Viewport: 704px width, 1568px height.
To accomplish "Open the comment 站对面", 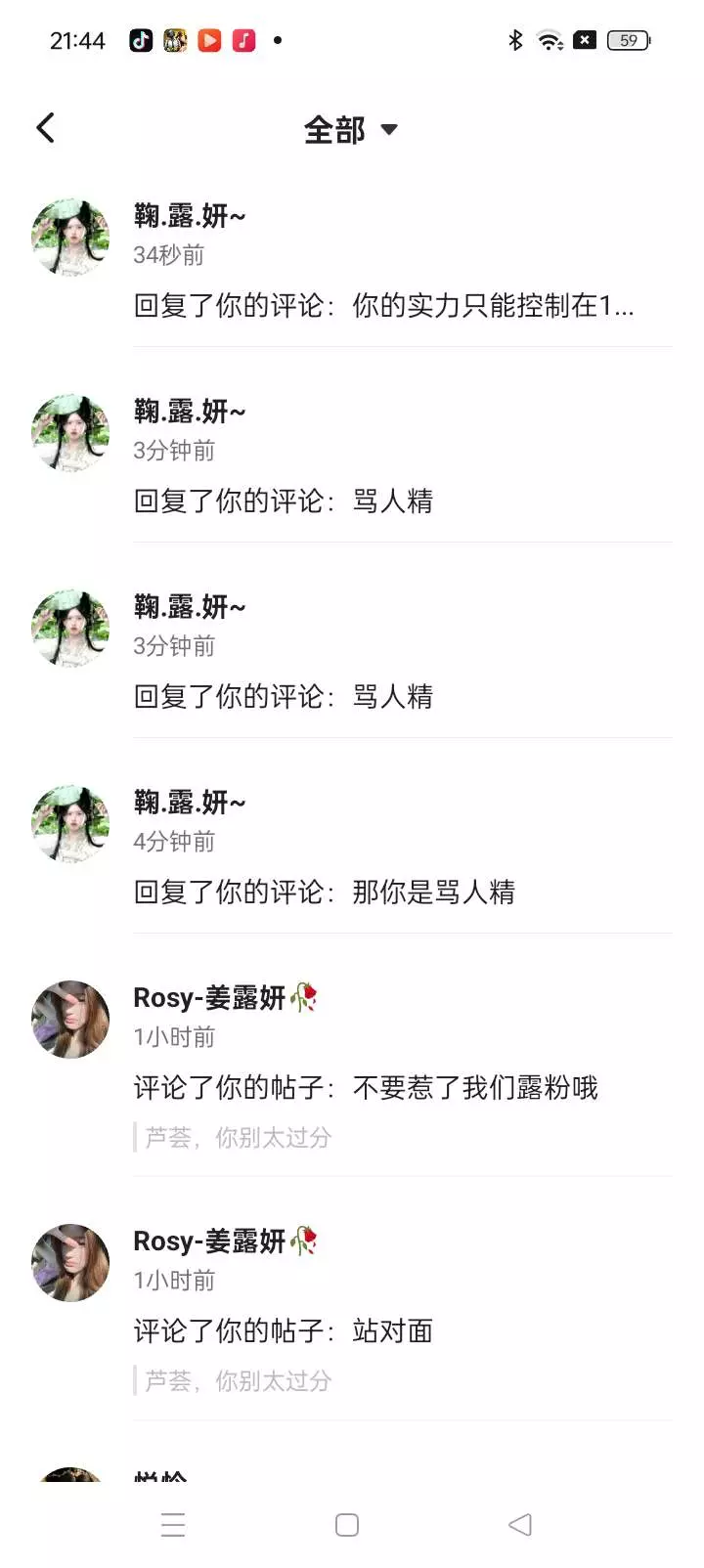I will click(391, 1330).
